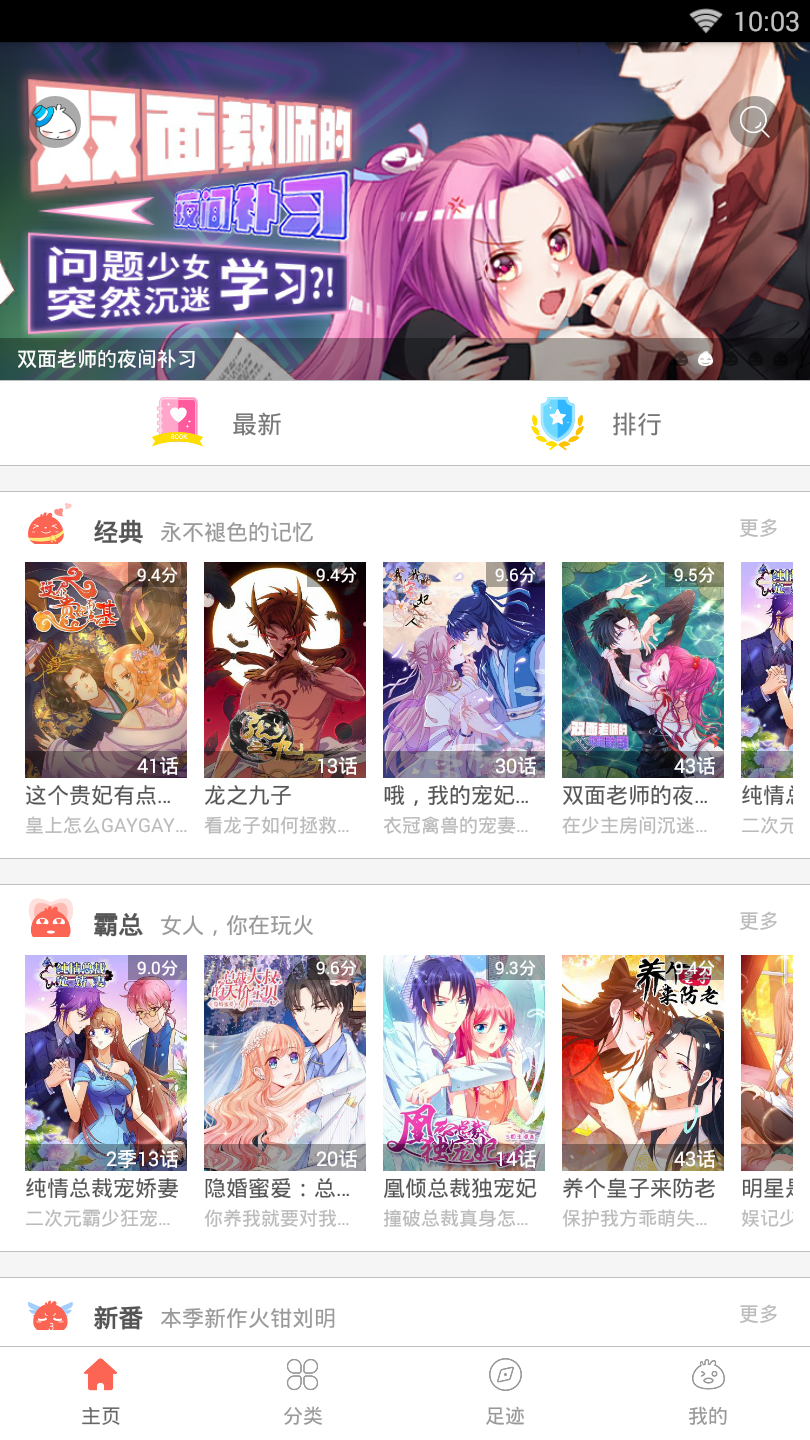The width and height of the screenshot is (810, 1440).
Task: Click the search magnifier icon on the banner
Action: tap(753, 122)
